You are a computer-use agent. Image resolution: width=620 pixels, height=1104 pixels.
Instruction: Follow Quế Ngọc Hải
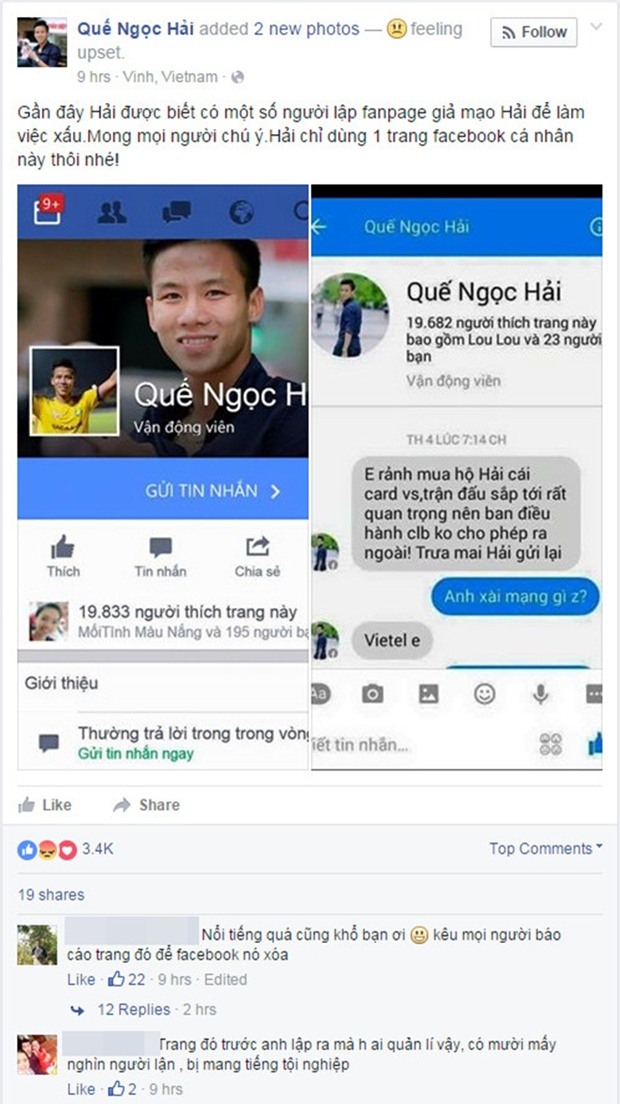coord(533,33)
